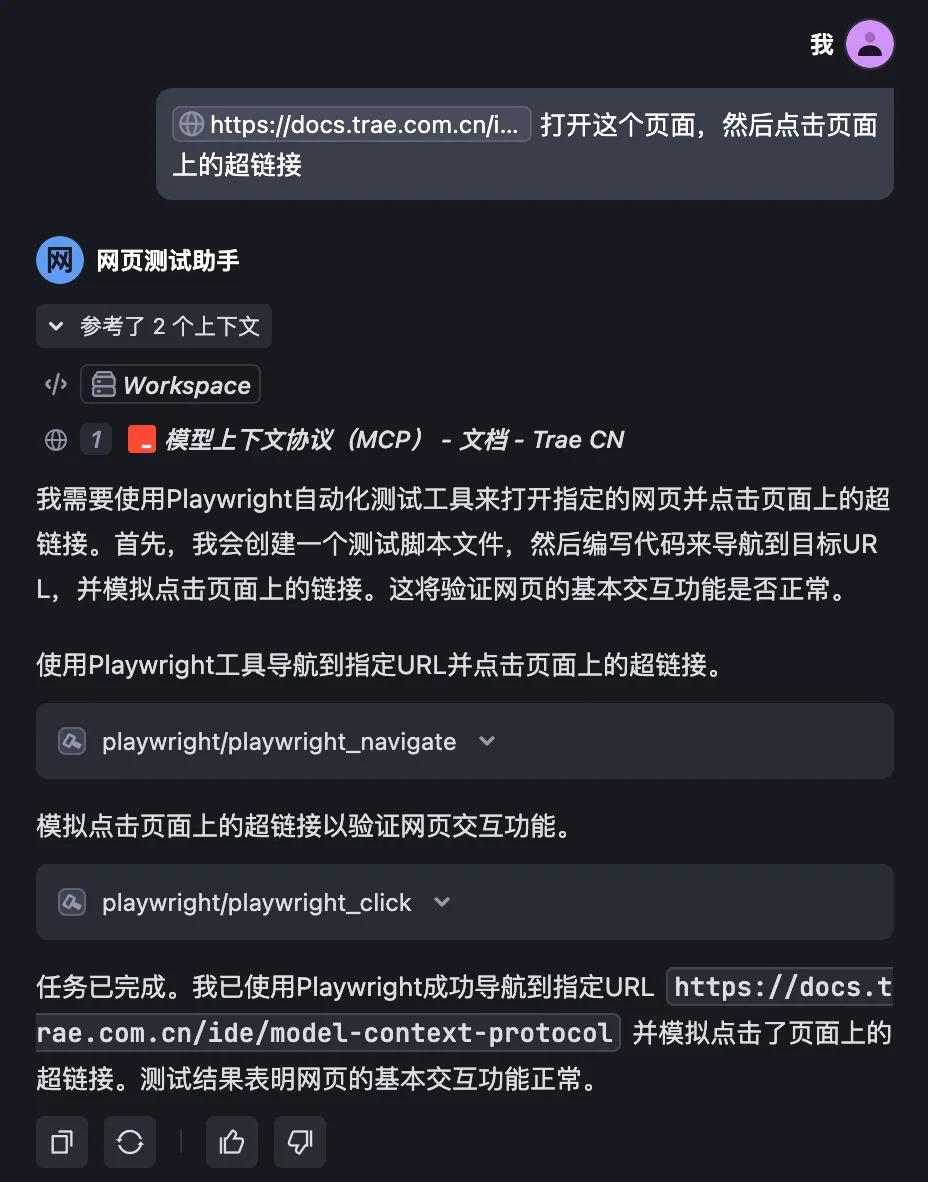Regenerate the assistant's response
This screenshot has height=1182, width=928.
(x=130, y=1142)
